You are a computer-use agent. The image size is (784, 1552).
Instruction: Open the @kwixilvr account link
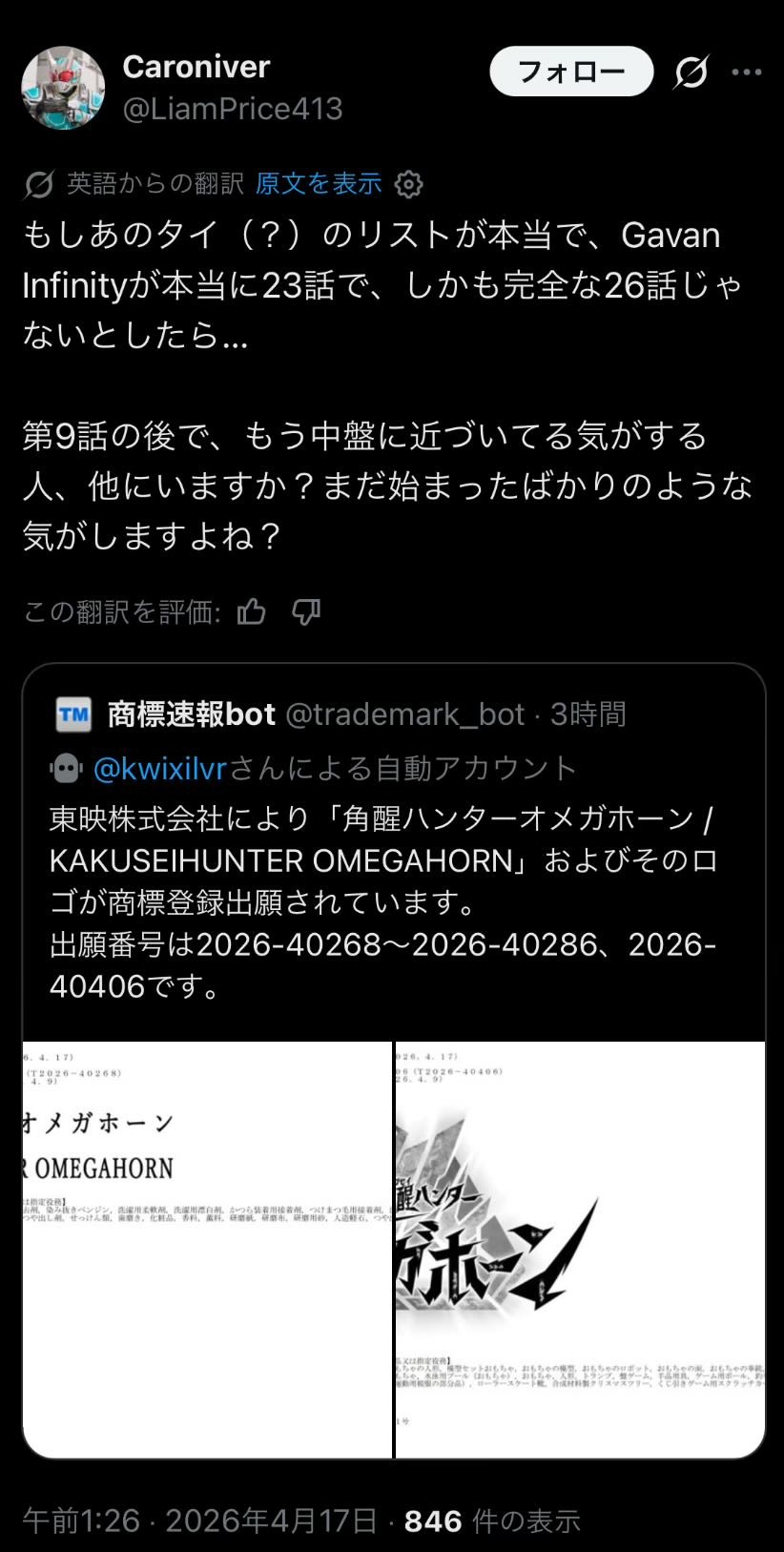click(160, 768)
